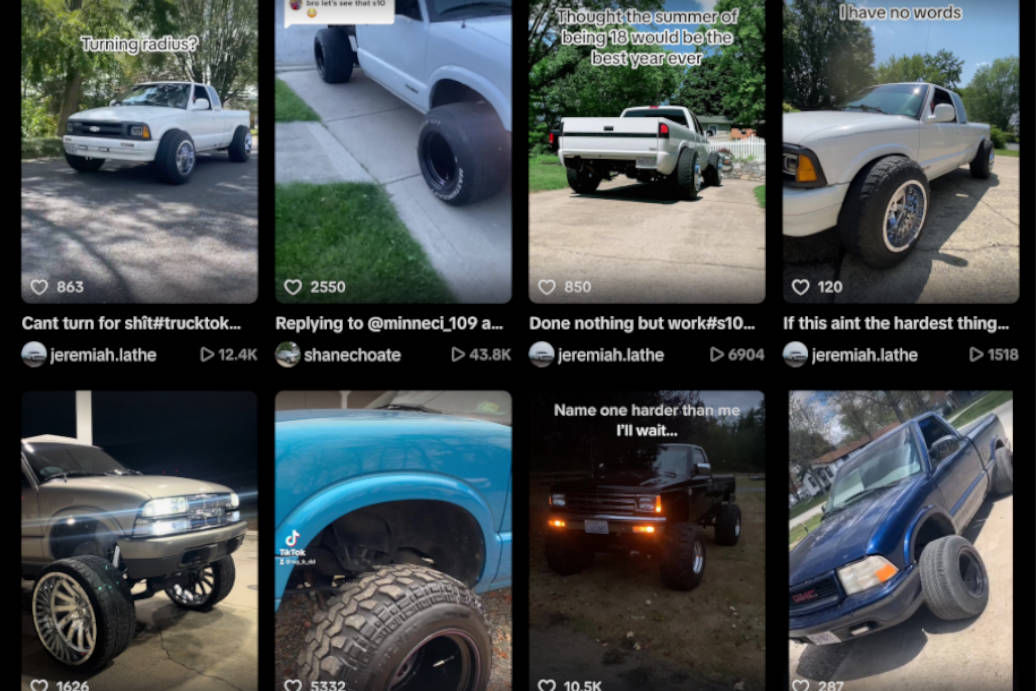The width and height of the screenshot is (1036, 691).
Task: Open jeremiah.lathe's profile under "If this aint" video
Action: click(864, 355)
